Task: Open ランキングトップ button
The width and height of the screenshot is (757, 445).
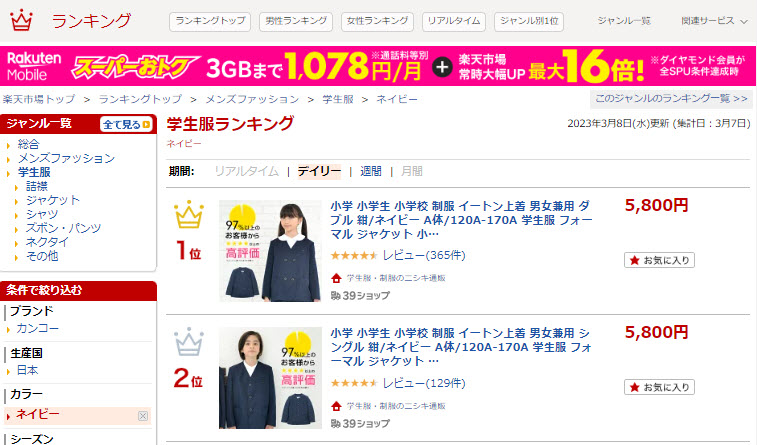Action: tap(210, 21)
